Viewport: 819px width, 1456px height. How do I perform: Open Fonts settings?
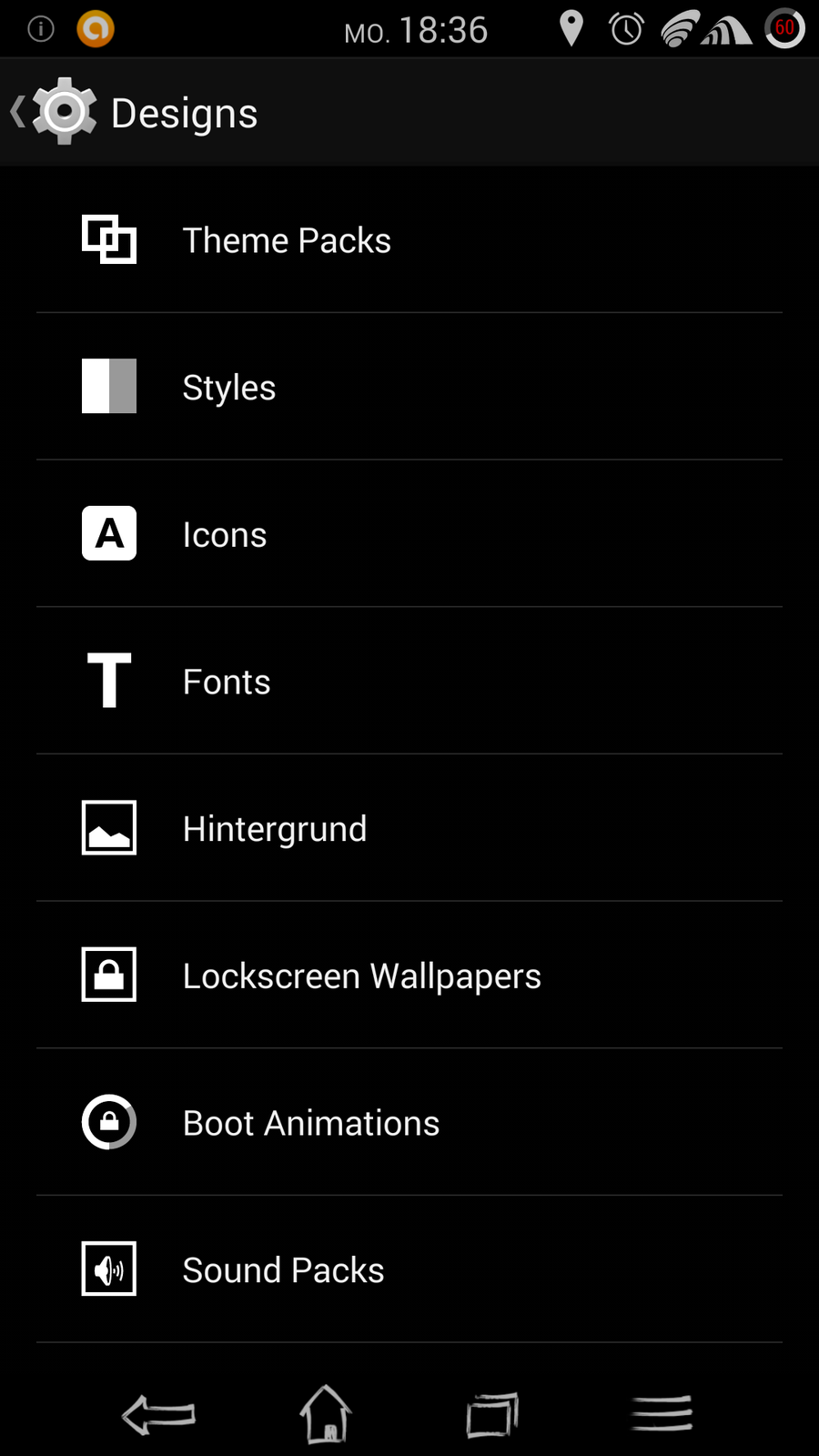tap(227, 682)
